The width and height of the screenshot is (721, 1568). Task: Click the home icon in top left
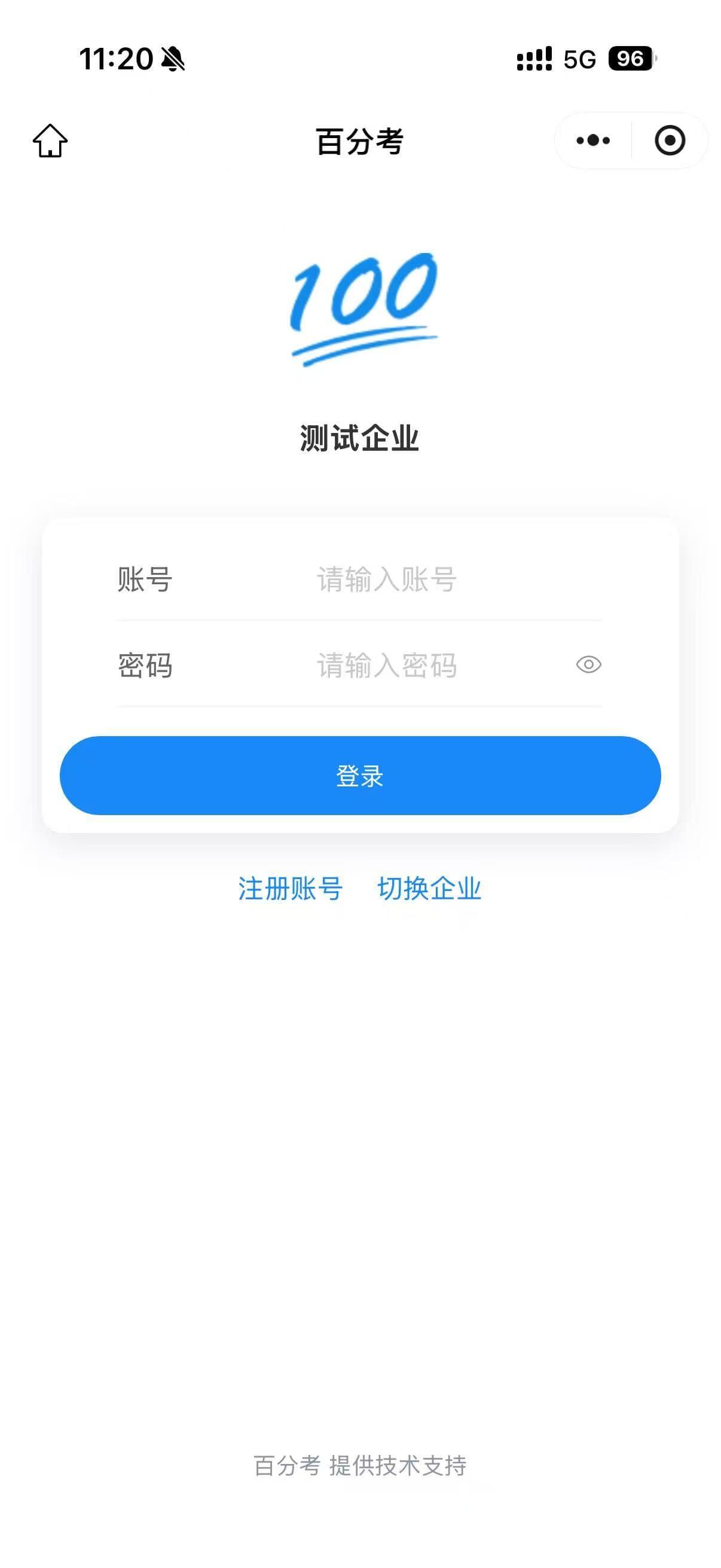(51, 141)
